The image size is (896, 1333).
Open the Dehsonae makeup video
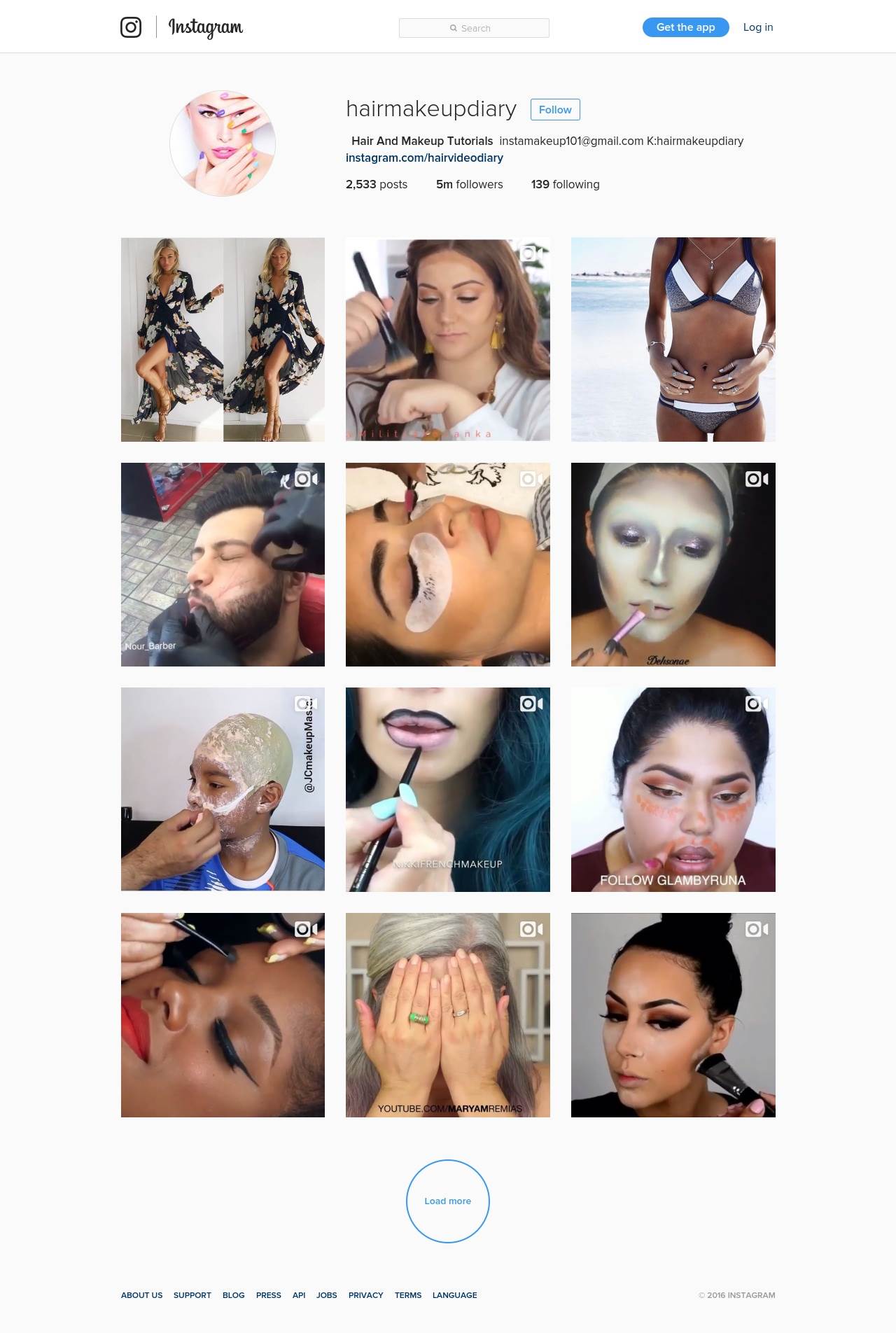click(673, 564)
